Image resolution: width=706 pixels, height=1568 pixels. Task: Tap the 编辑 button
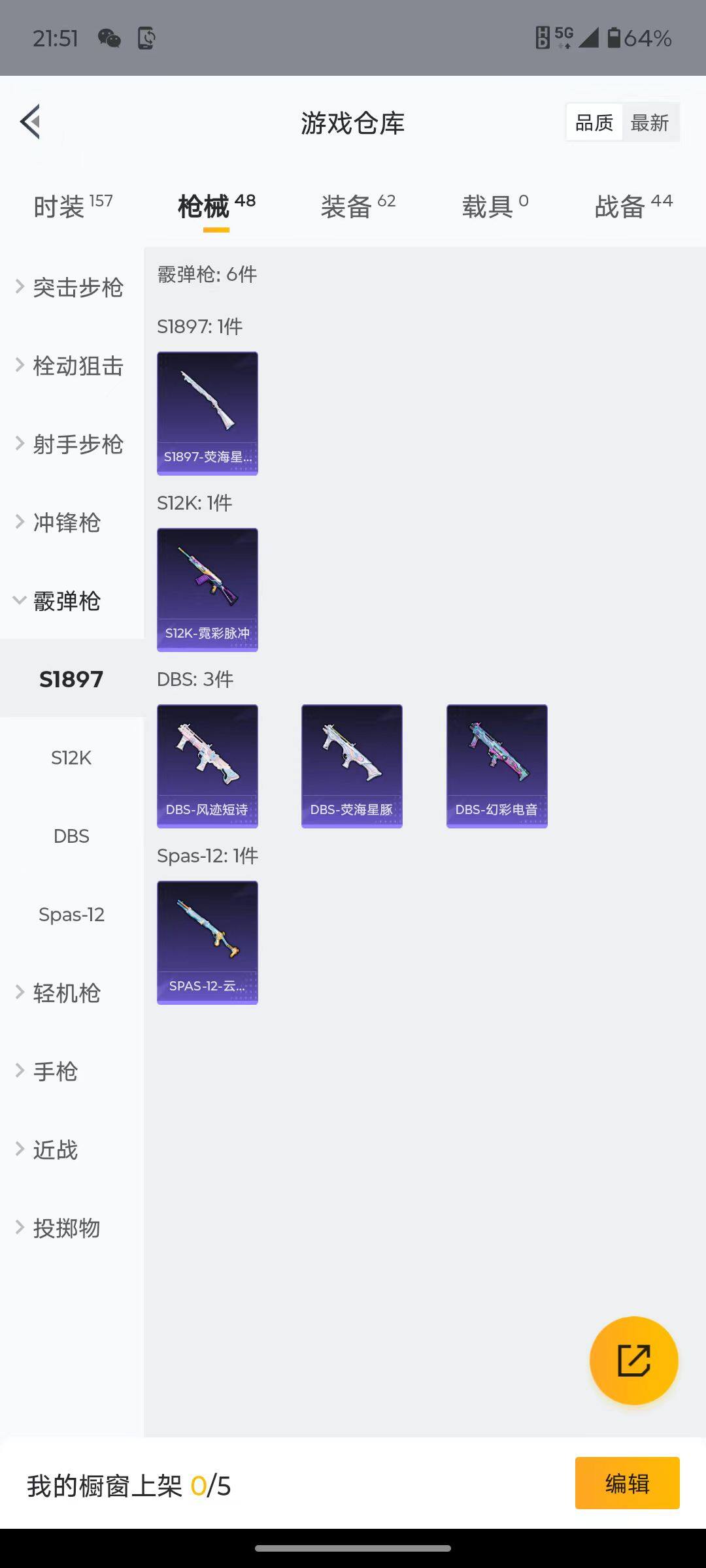[627, 1483]
